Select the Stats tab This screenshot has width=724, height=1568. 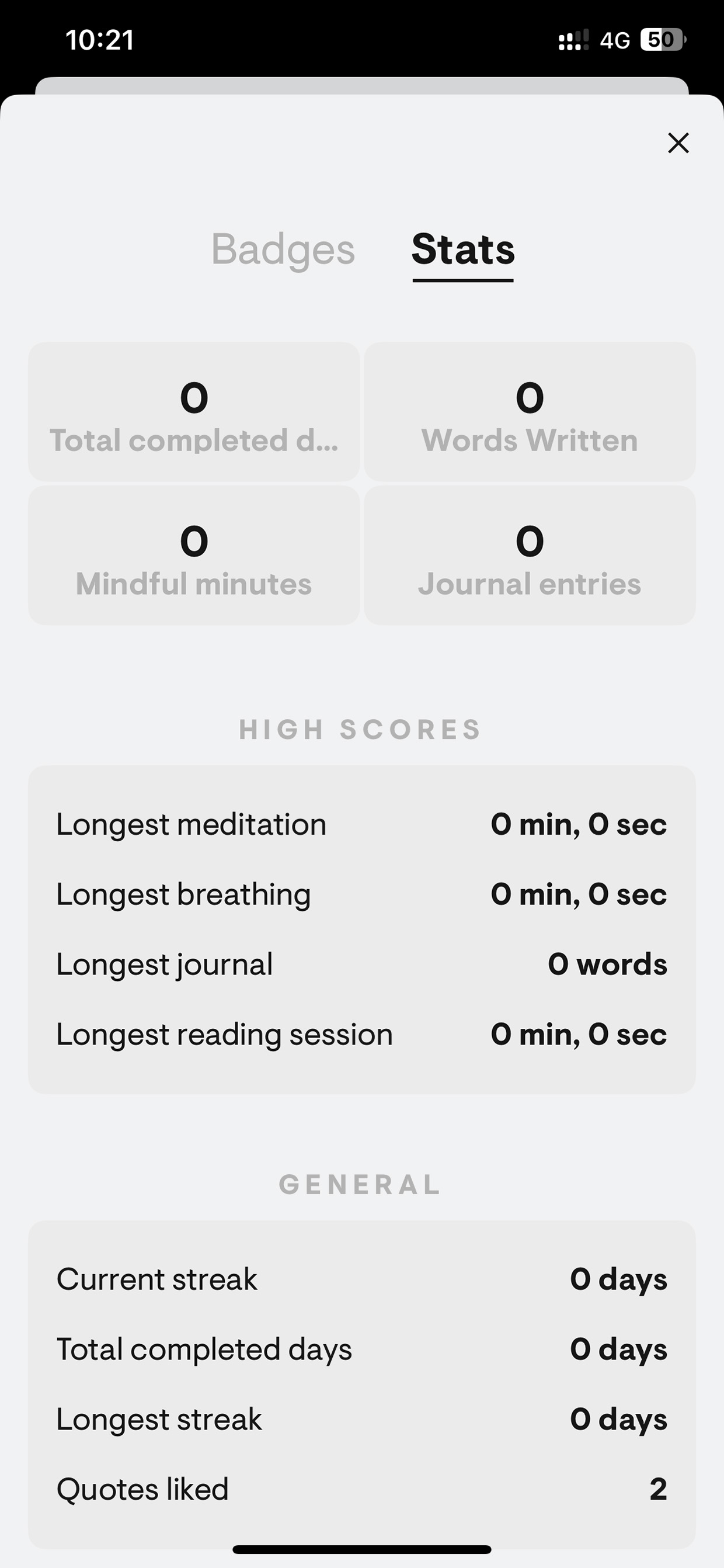(x=463, y=249)
